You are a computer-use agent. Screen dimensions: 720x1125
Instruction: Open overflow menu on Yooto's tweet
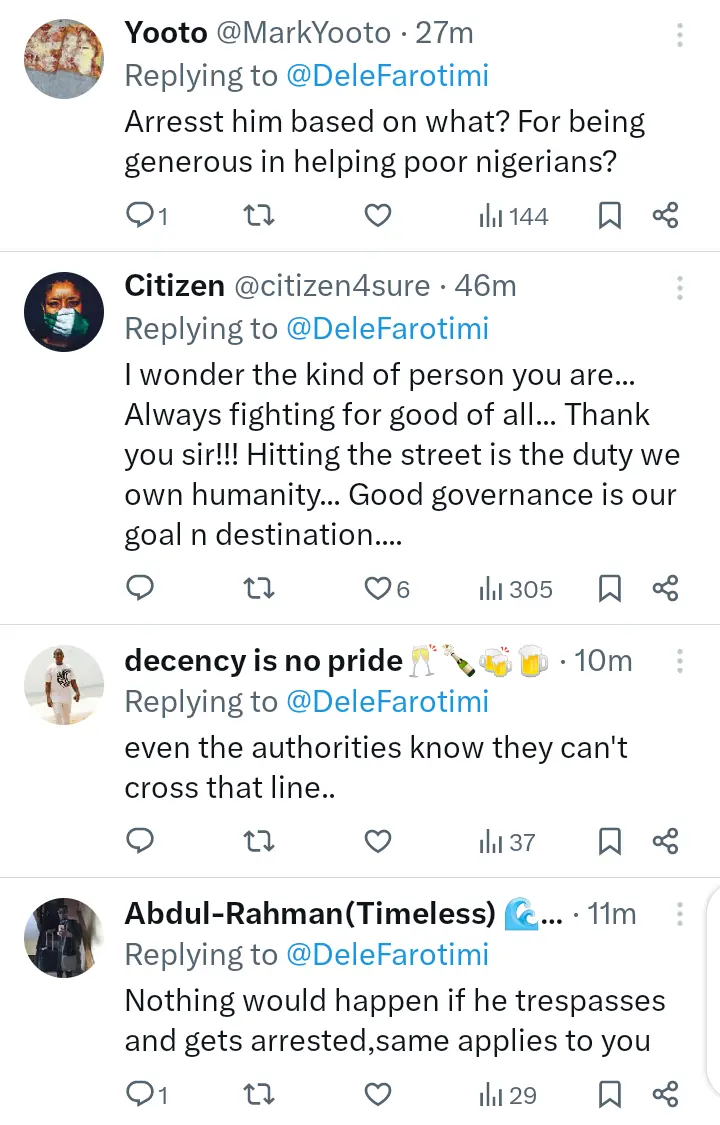680,36
